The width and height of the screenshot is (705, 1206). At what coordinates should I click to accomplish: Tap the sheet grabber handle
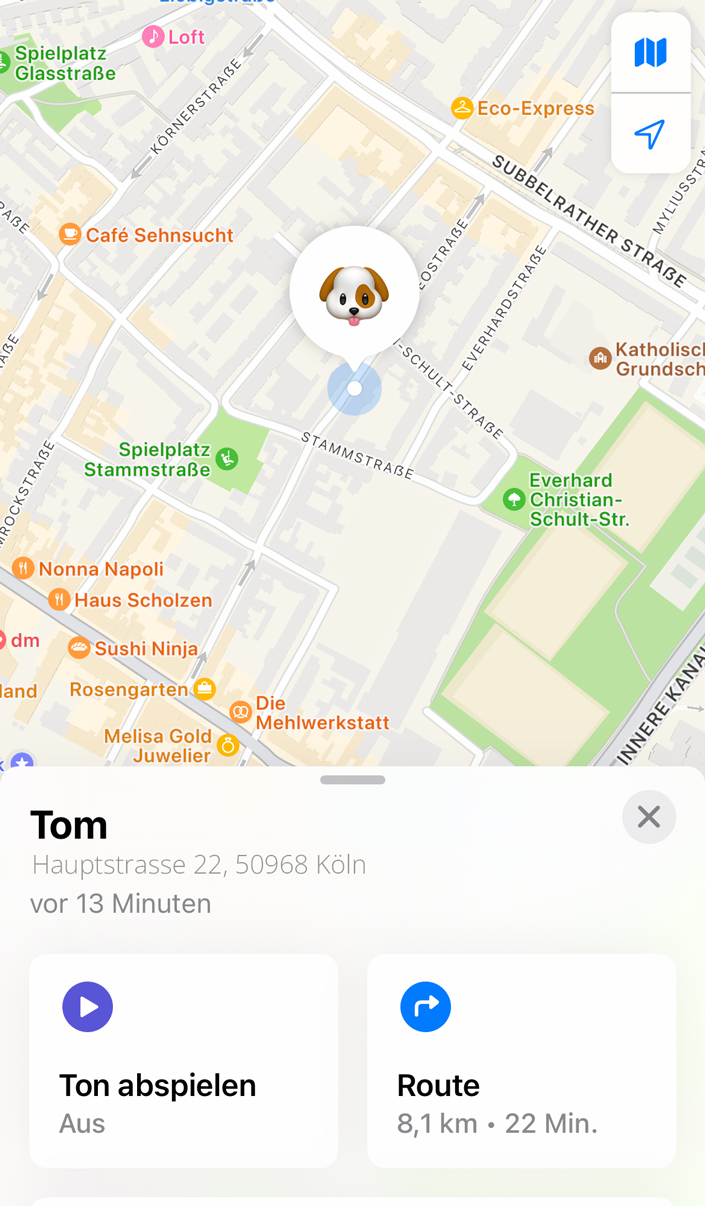click(x=353, y=780)
